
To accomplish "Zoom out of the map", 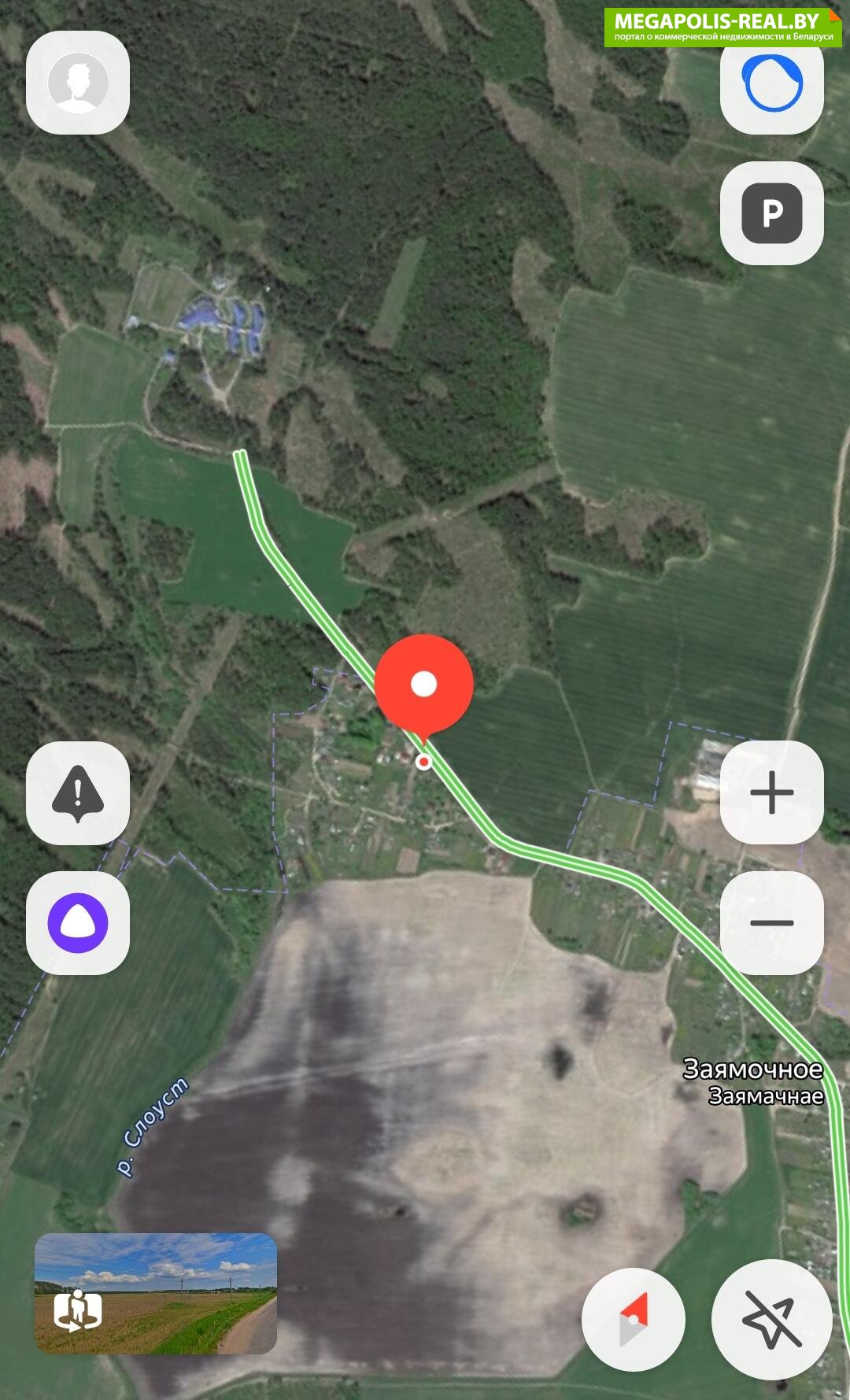I will pos(772,922).
